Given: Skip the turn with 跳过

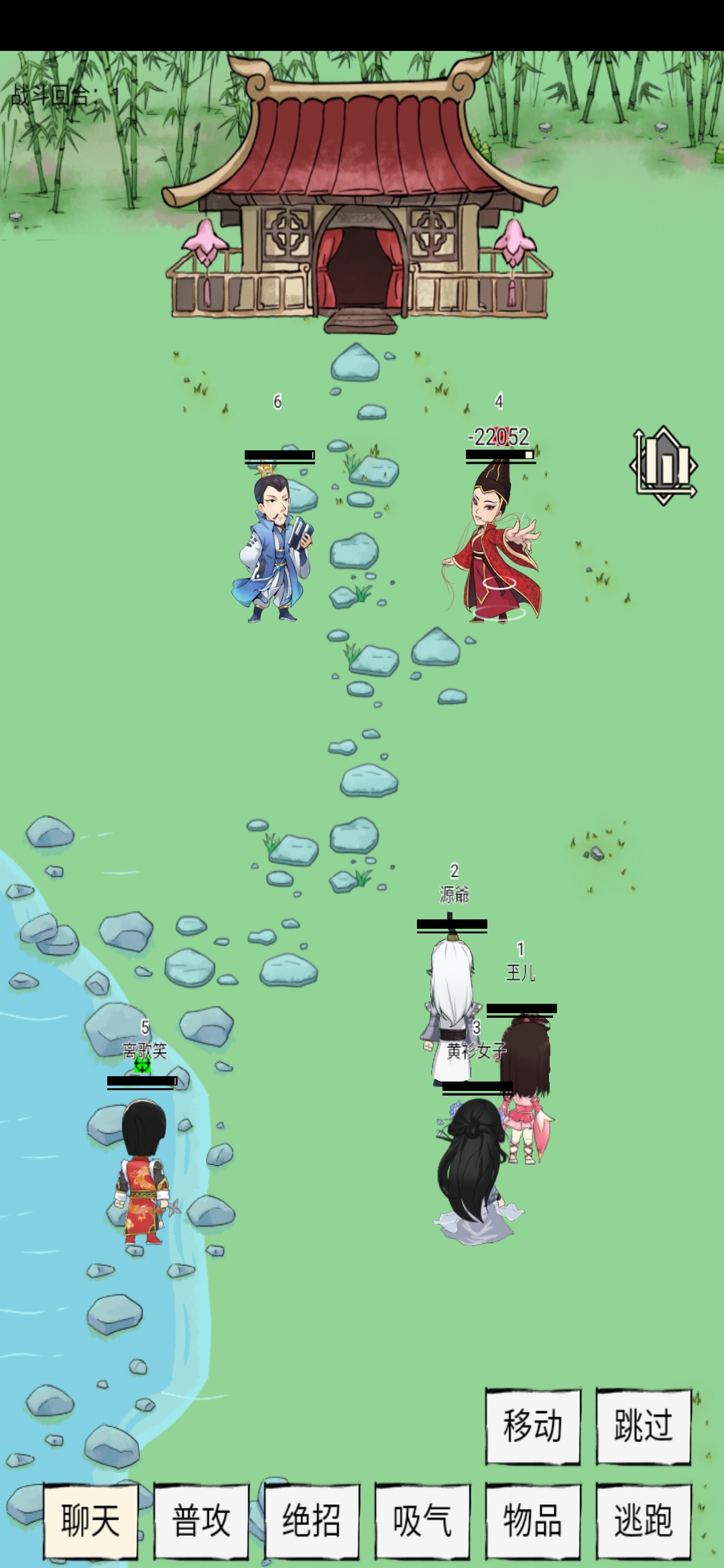Looking at the screenshot, I should click(644, 1426).
